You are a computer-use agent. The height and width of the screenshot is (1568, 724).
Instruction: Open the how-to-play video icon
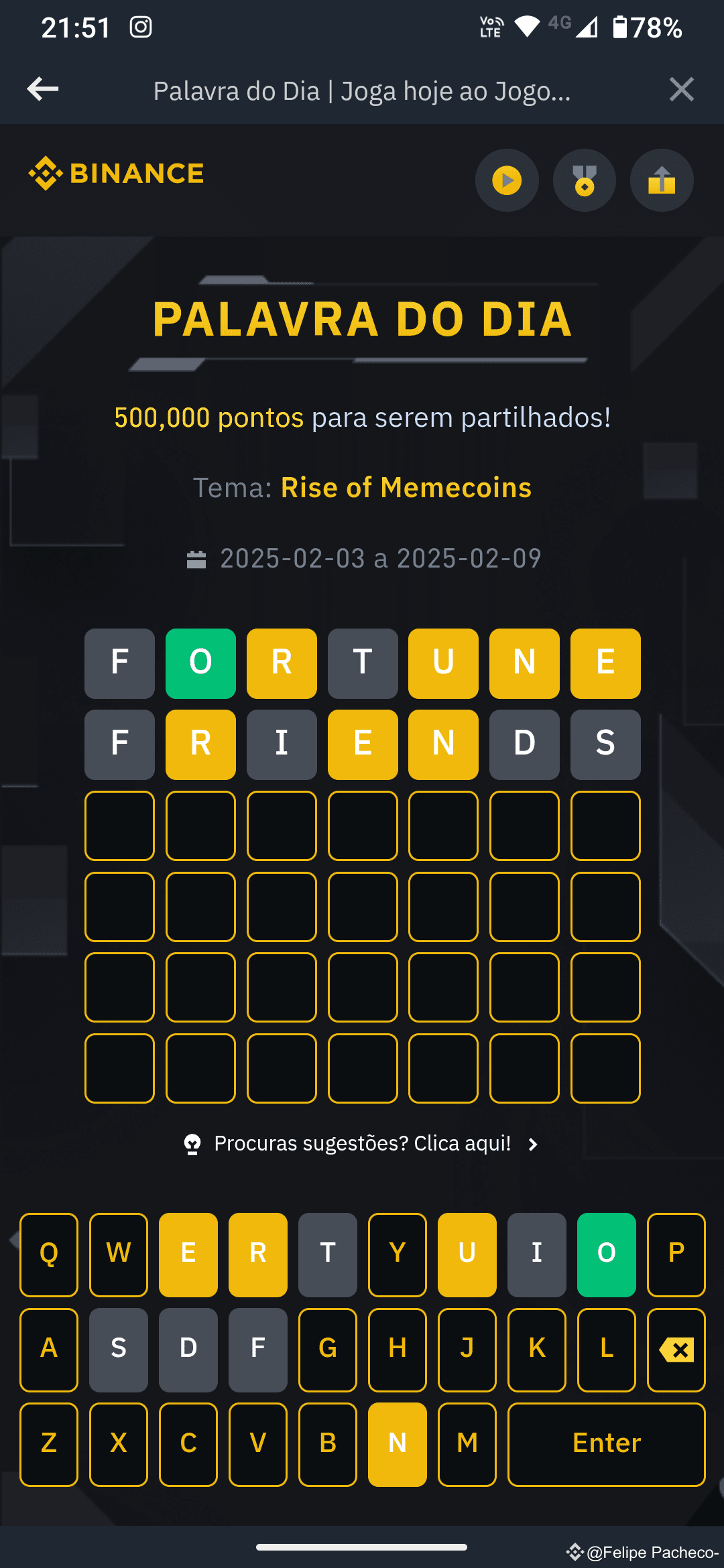(x=507, y=180)
